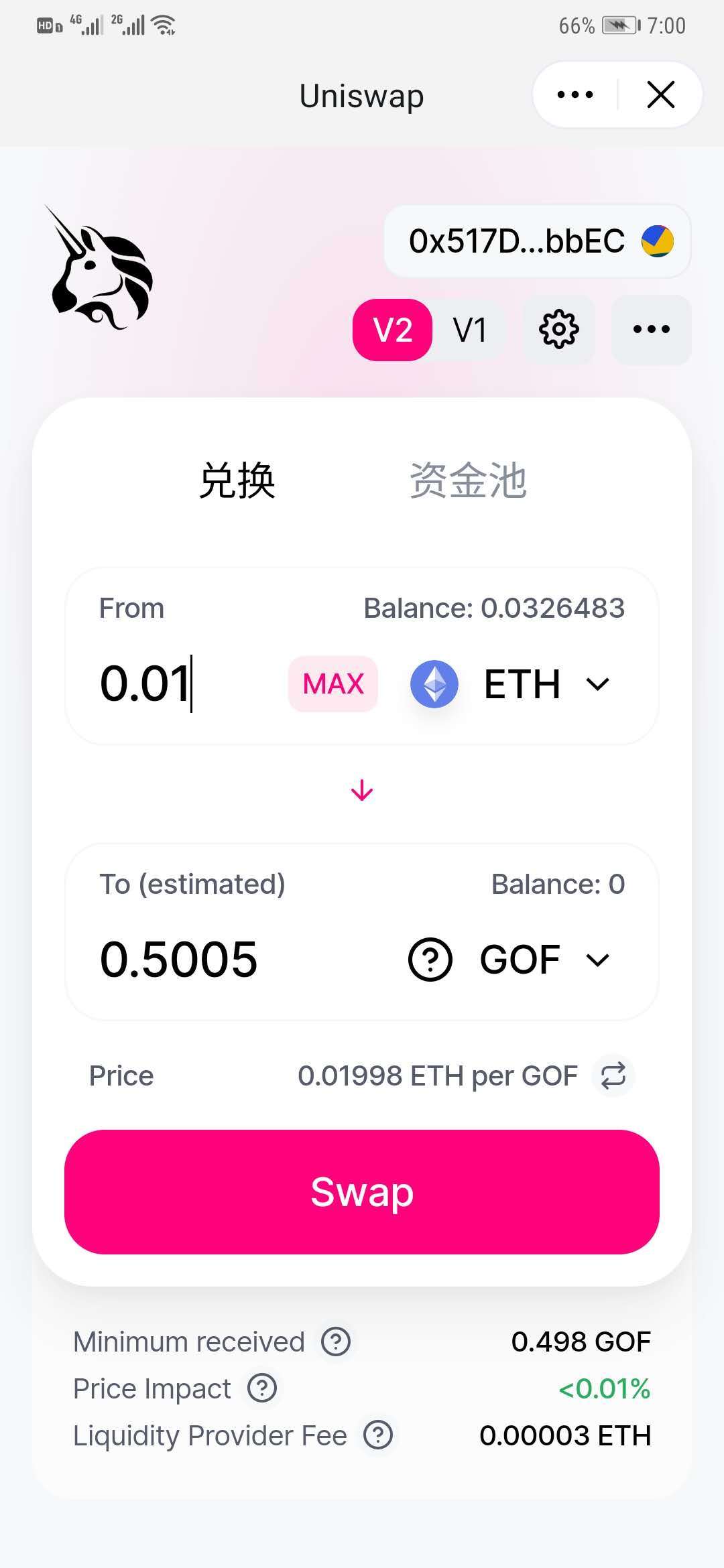
Task: Click the 0x517D...bbEC wallet address chip
Action: tap(536, 241)
